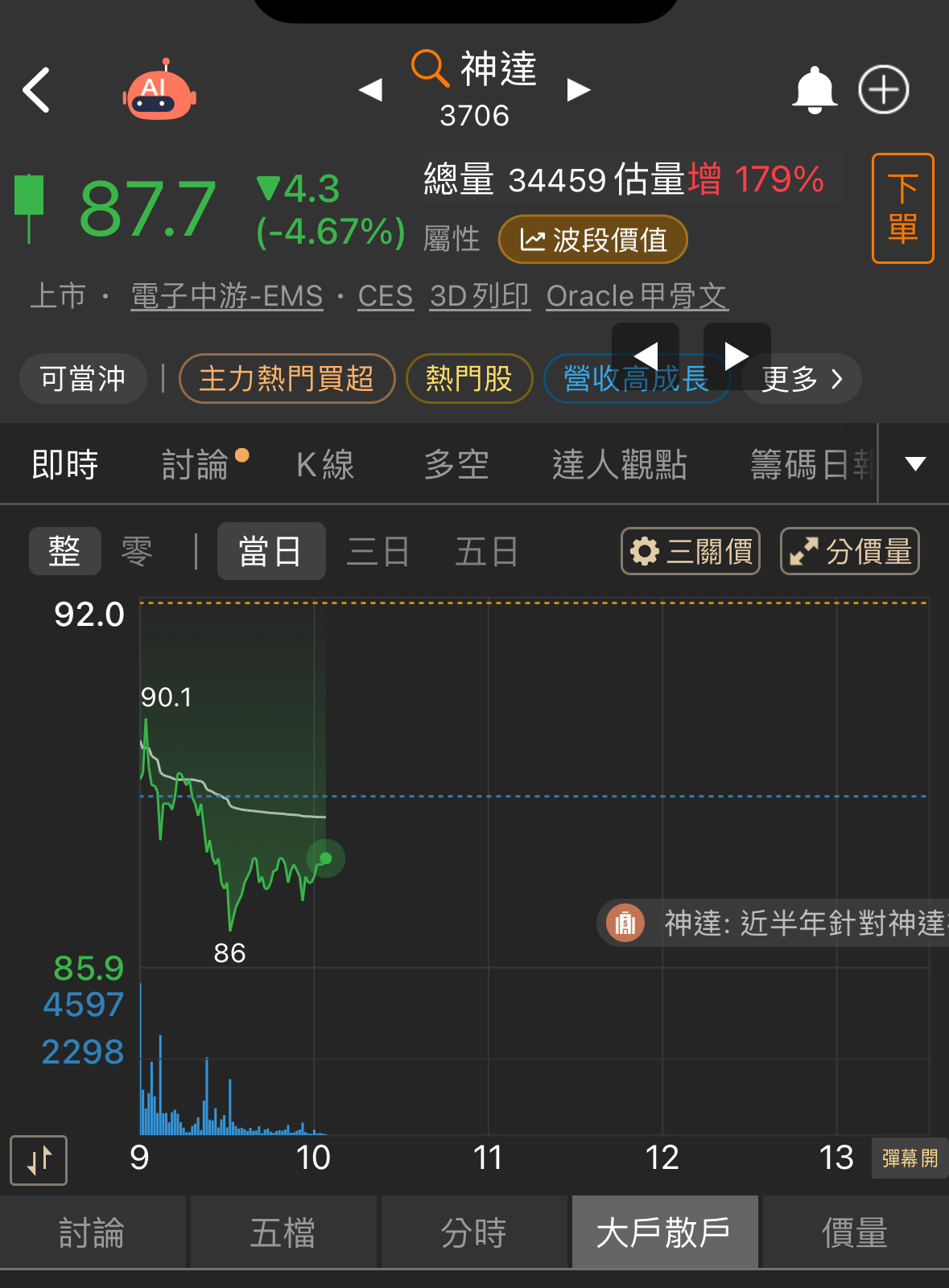
Task: Select 主力熱門買超 tag
Action: 287,378
